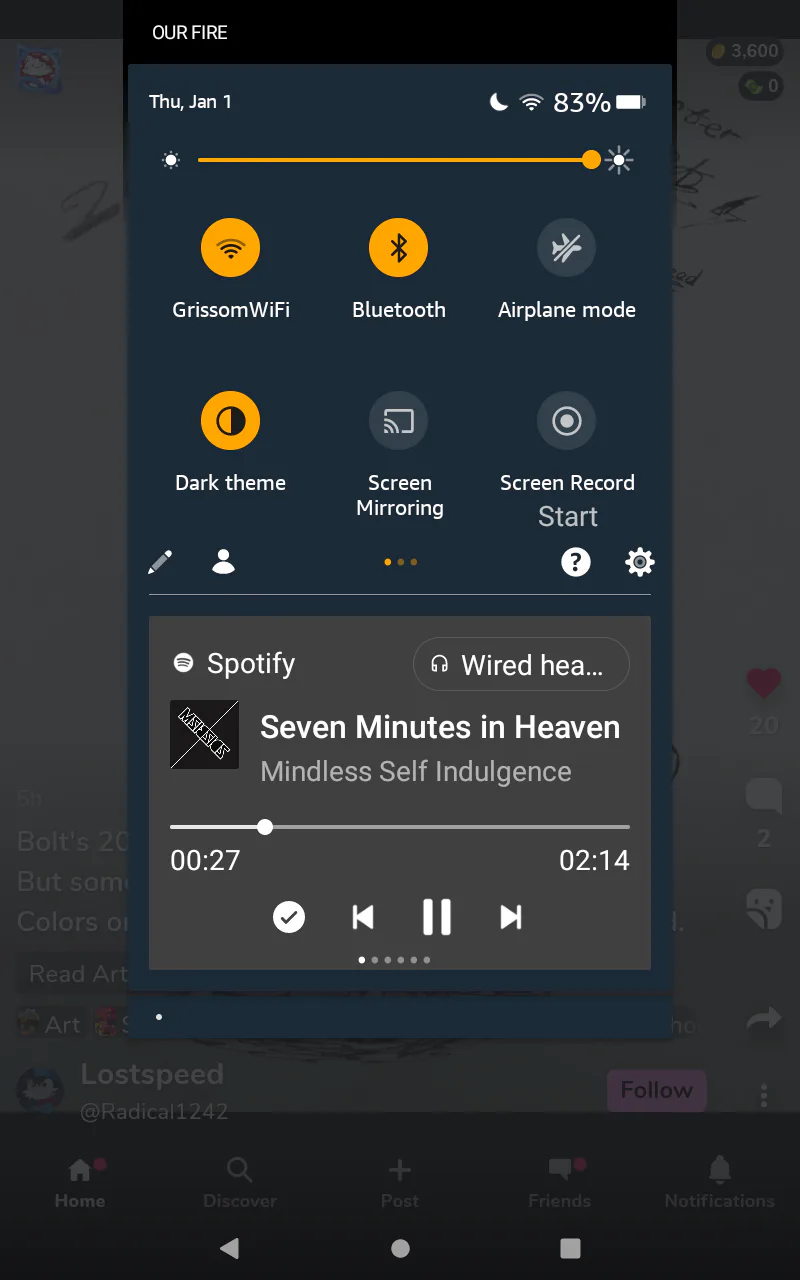Open user profile switcher icon
Screen dimensions: 800x1280
point(223,562)
